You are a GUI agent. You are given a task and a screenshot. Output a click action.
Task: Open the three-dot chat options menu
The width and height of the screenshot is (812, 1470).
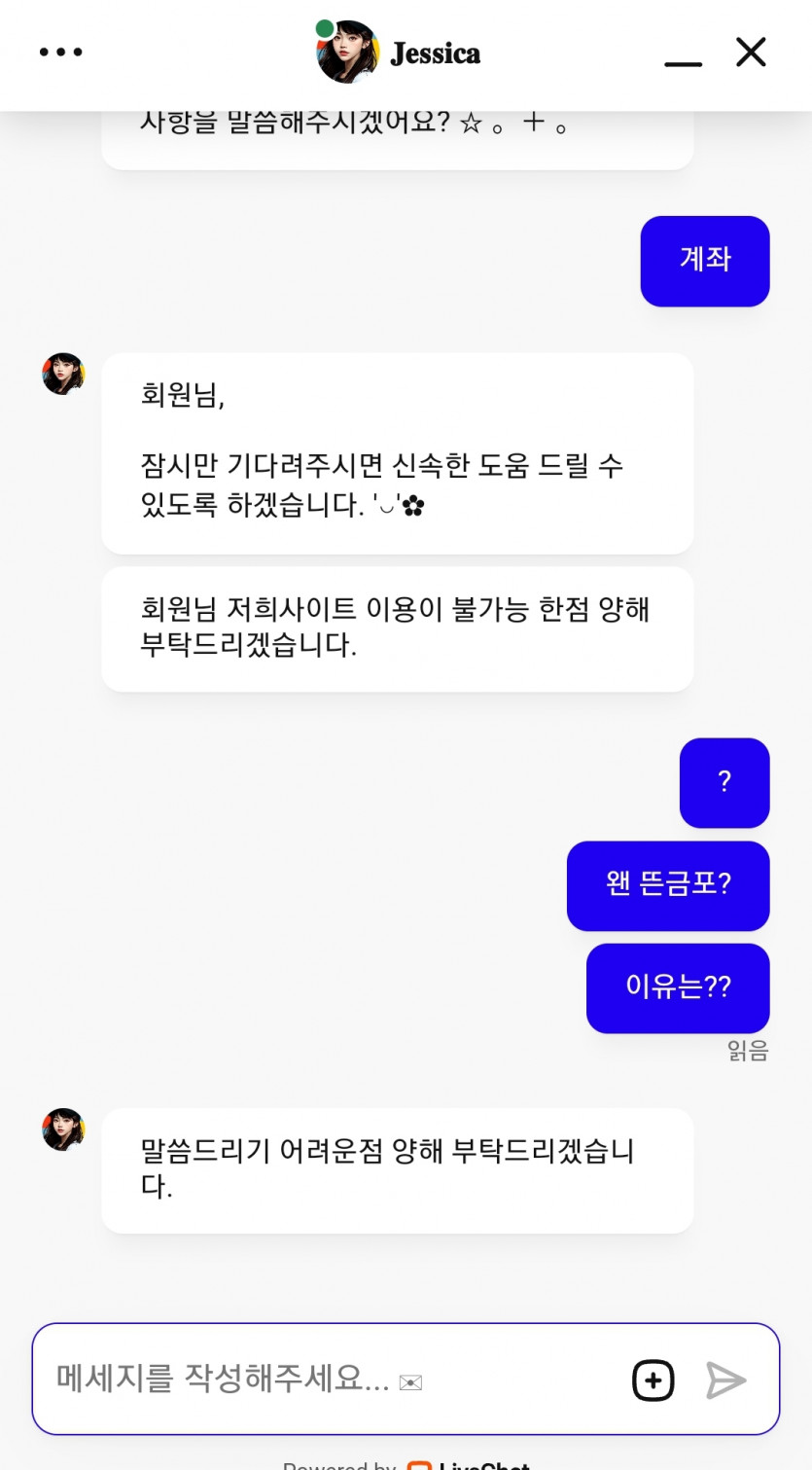(x=60, y=53)
